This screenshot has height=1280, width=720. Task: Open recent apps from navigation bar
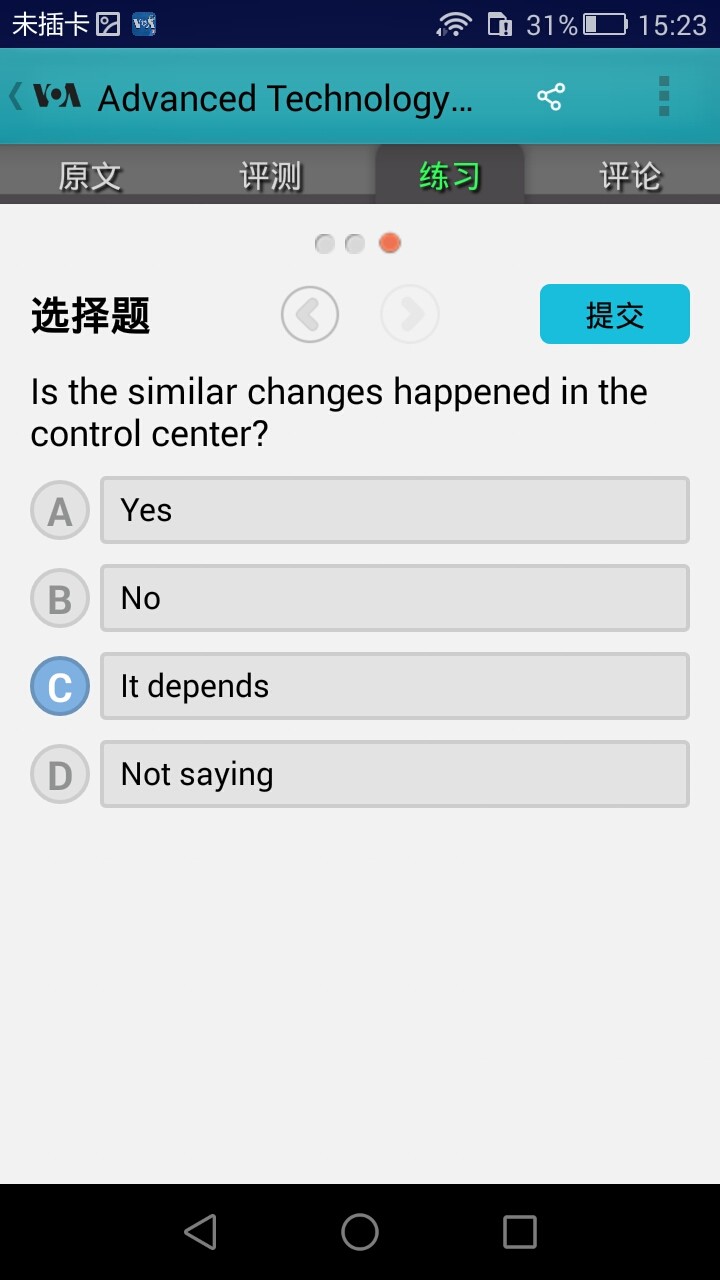[520, 1232]
